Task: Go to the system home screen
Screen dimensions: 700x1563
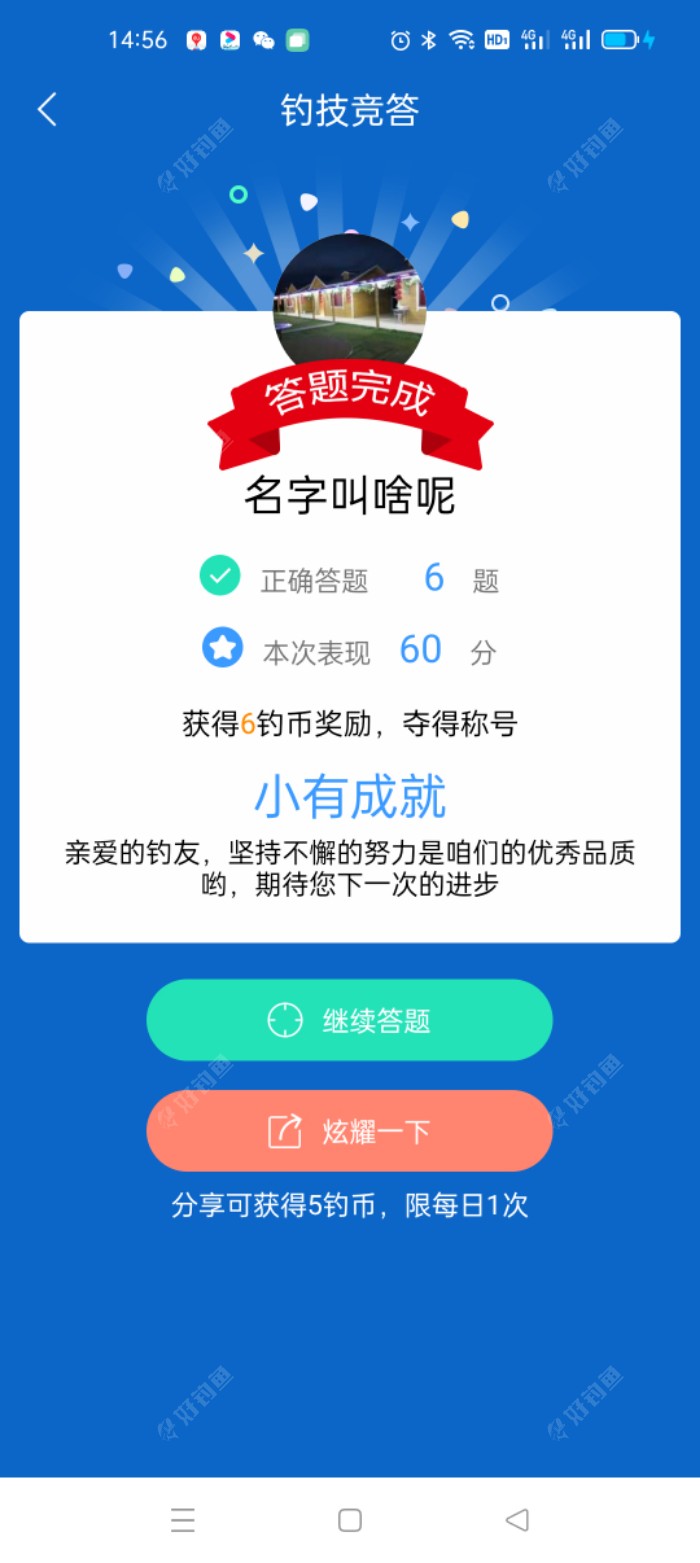Action: [x=350, y=1520]
